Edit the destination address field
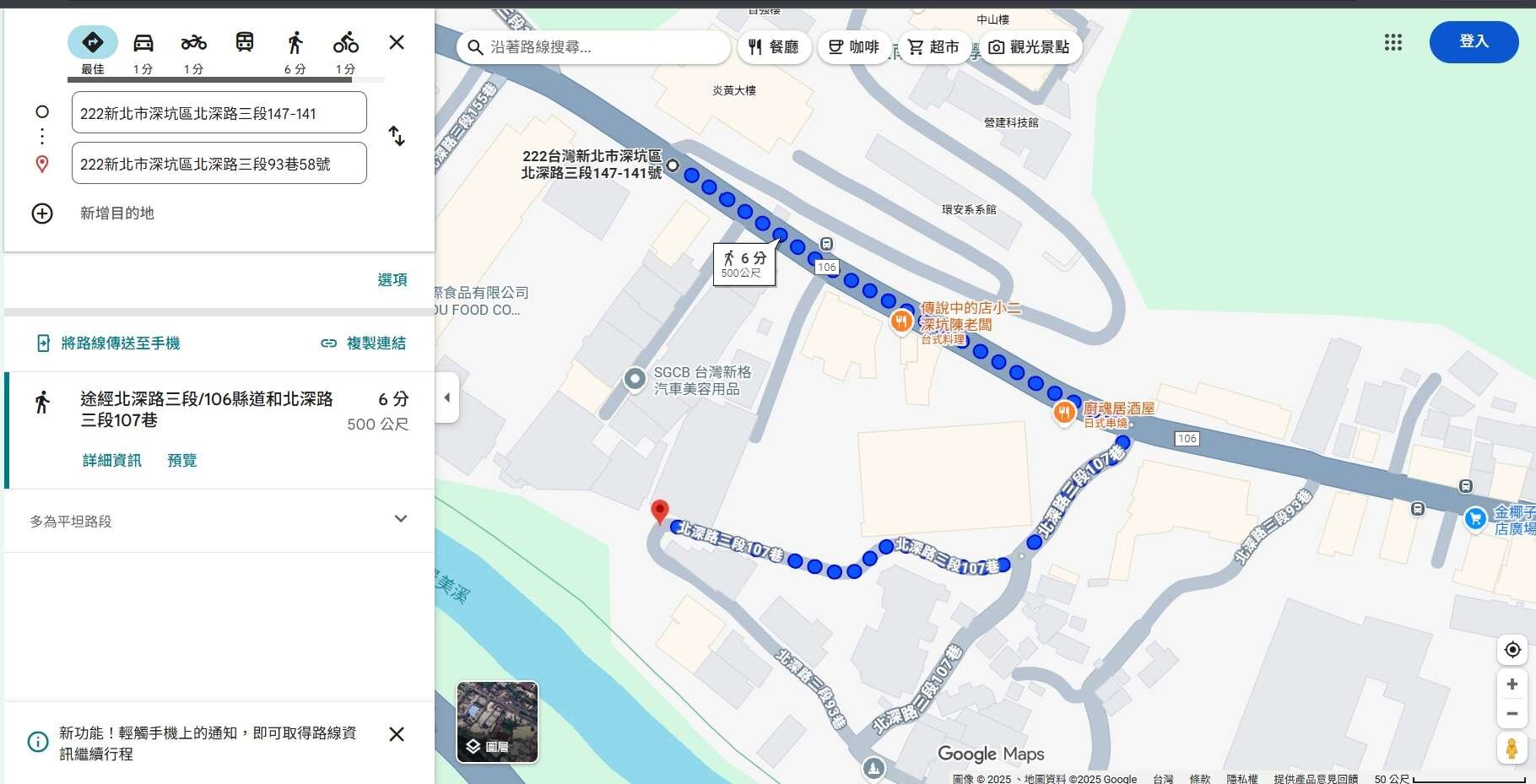This screenshot has width=1536, height=784. coord(219,164)
